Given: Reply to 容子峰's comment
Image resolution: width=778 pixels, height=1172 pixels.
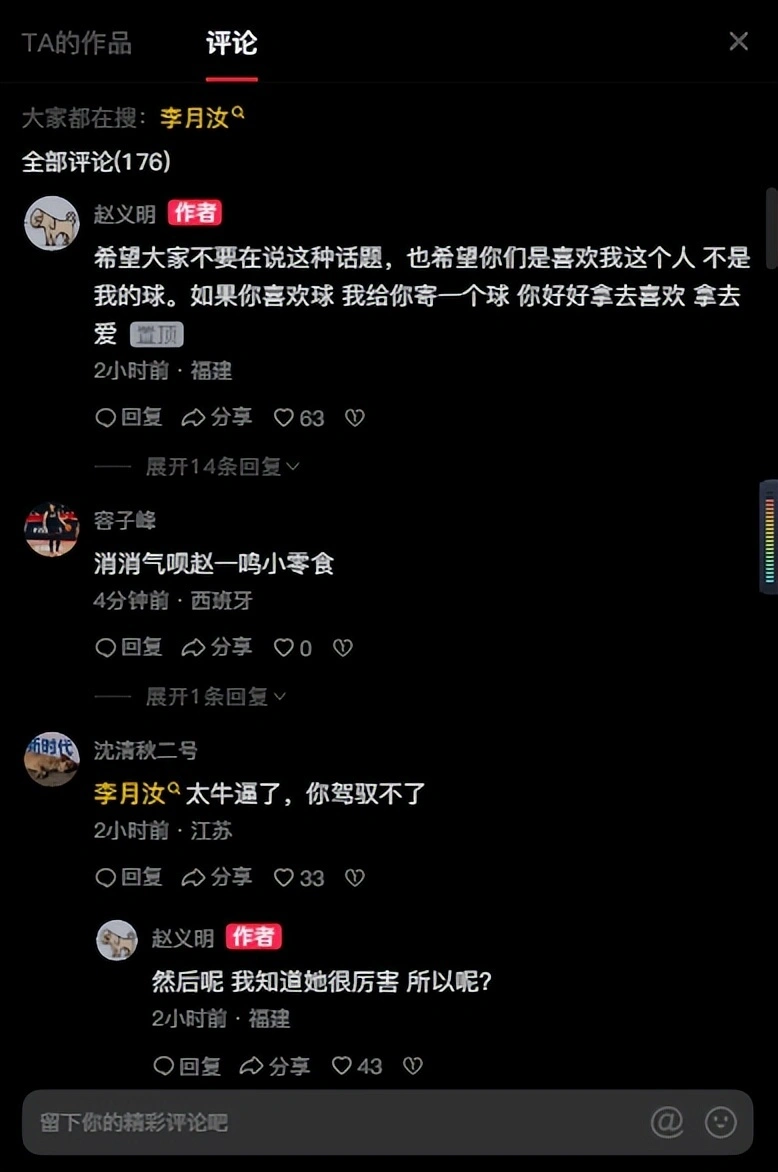Looking at the screenshot, I should point(129,648).
